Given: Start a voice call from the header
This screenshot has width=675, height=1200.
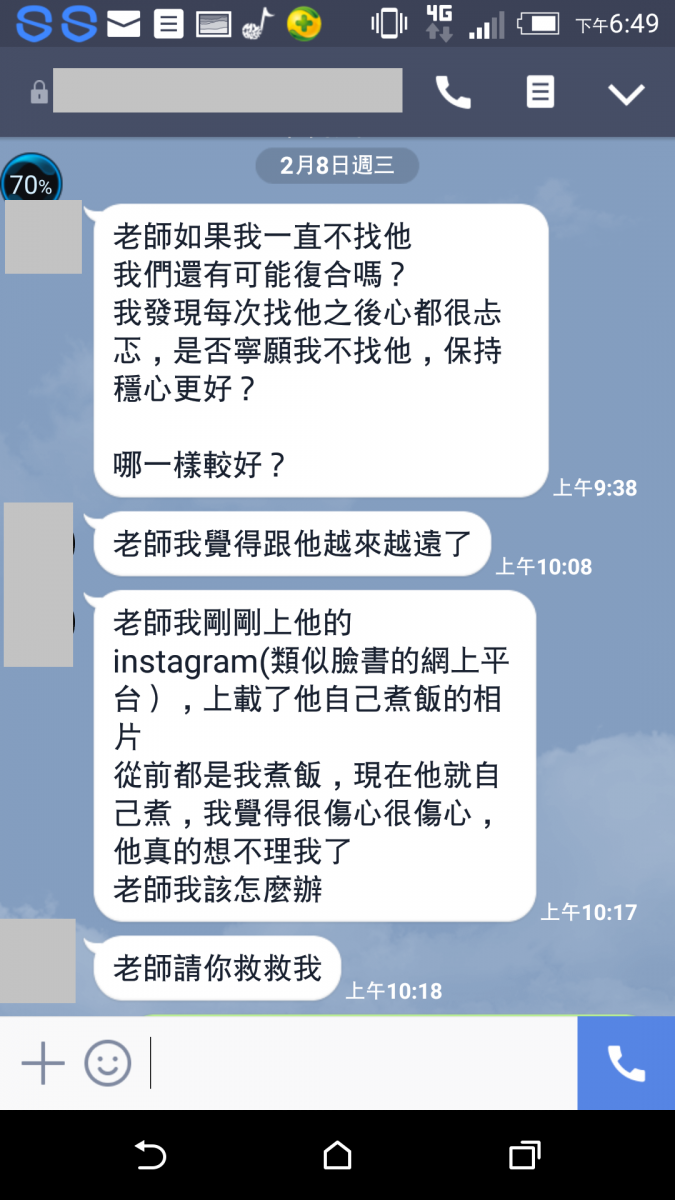Looking at the screenshot, I should [x=453, y=93].
